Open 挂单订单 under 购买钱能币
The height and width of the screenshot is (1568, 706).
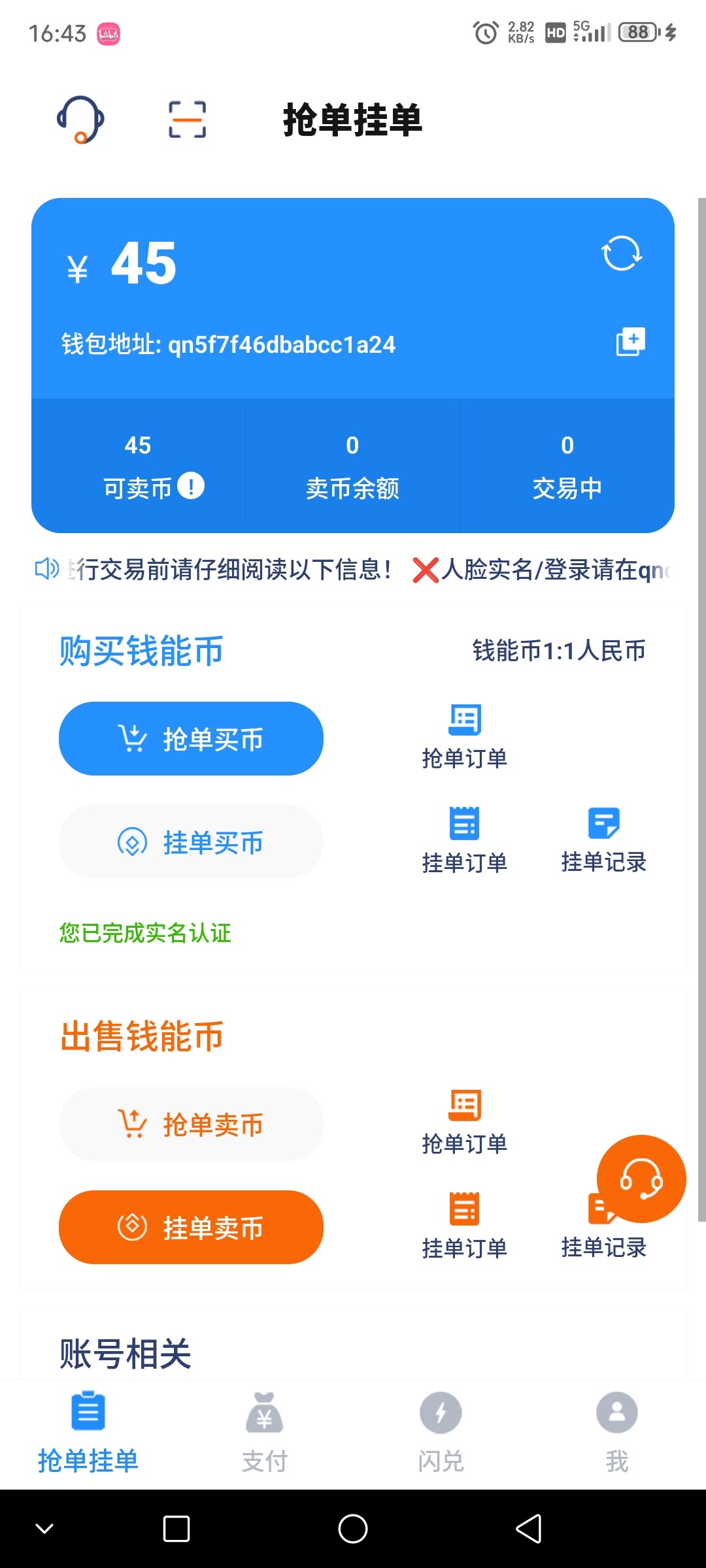[465, 841]
